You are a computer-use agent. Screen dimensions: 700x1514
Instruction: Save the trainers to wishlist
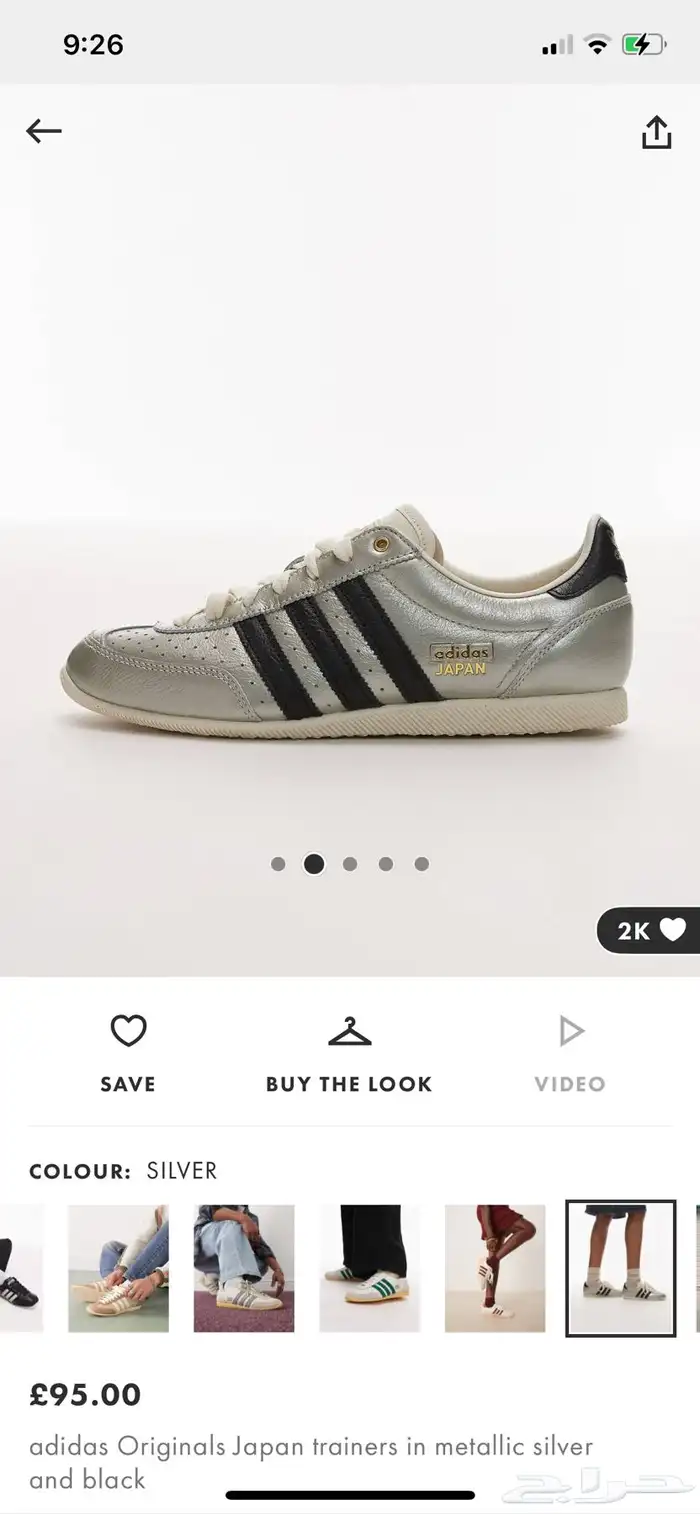128,1054
